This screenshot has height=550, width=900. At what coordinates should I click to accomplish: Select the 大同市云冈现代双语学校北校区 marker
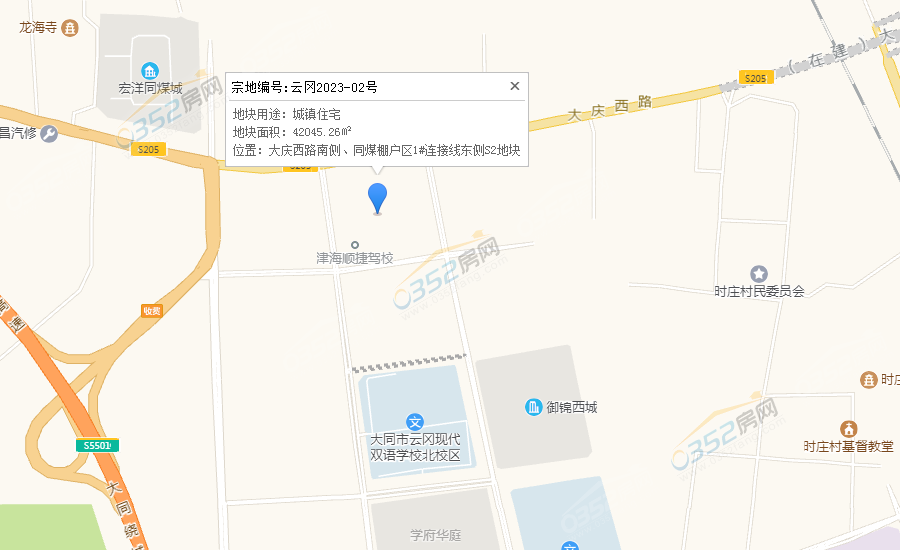click(415, 422)
